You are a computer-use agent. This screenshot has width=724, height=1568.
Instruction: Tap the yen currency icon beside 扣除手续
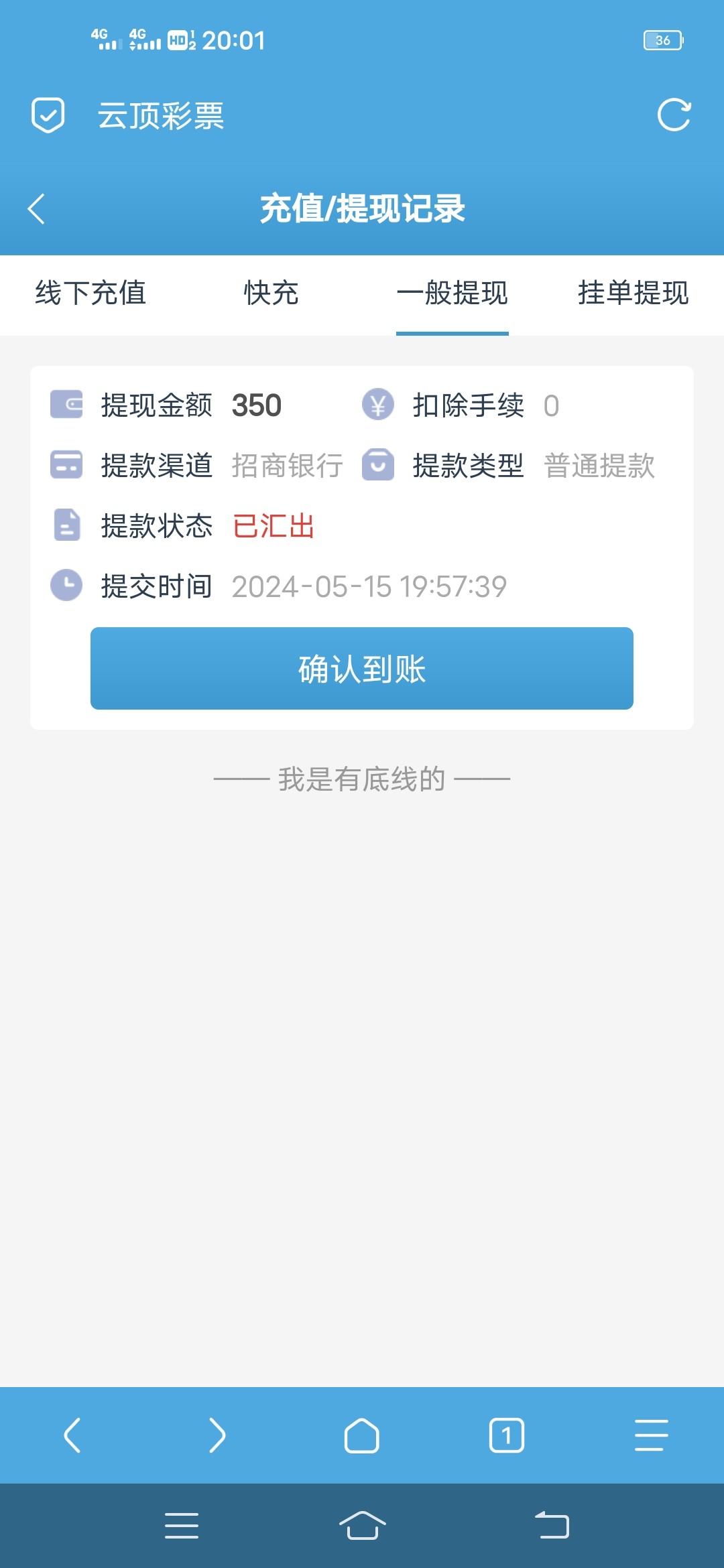pyautogui.click(x=379, y=405)
